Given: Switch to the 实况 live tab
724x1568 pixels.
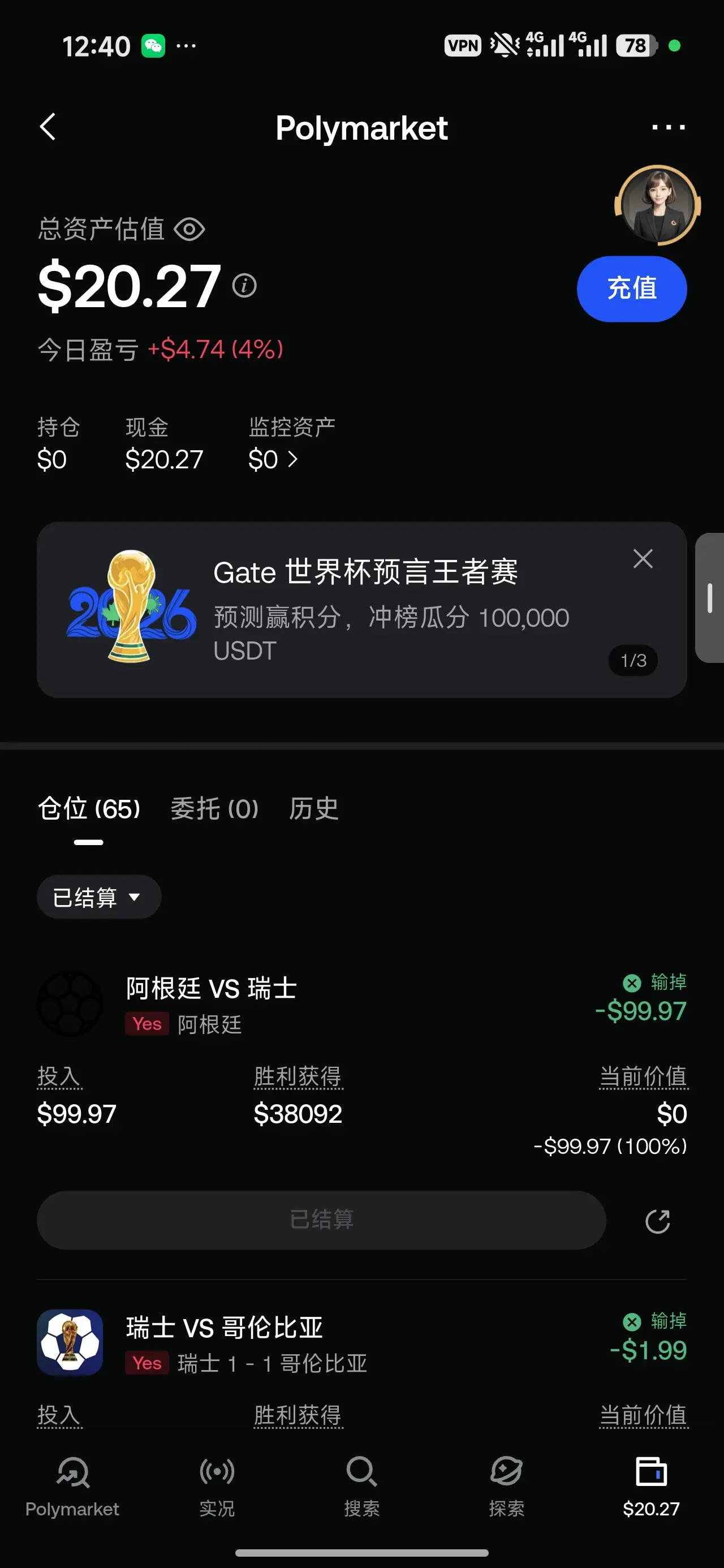Looking at the screenshot, I should (217, 1487).
